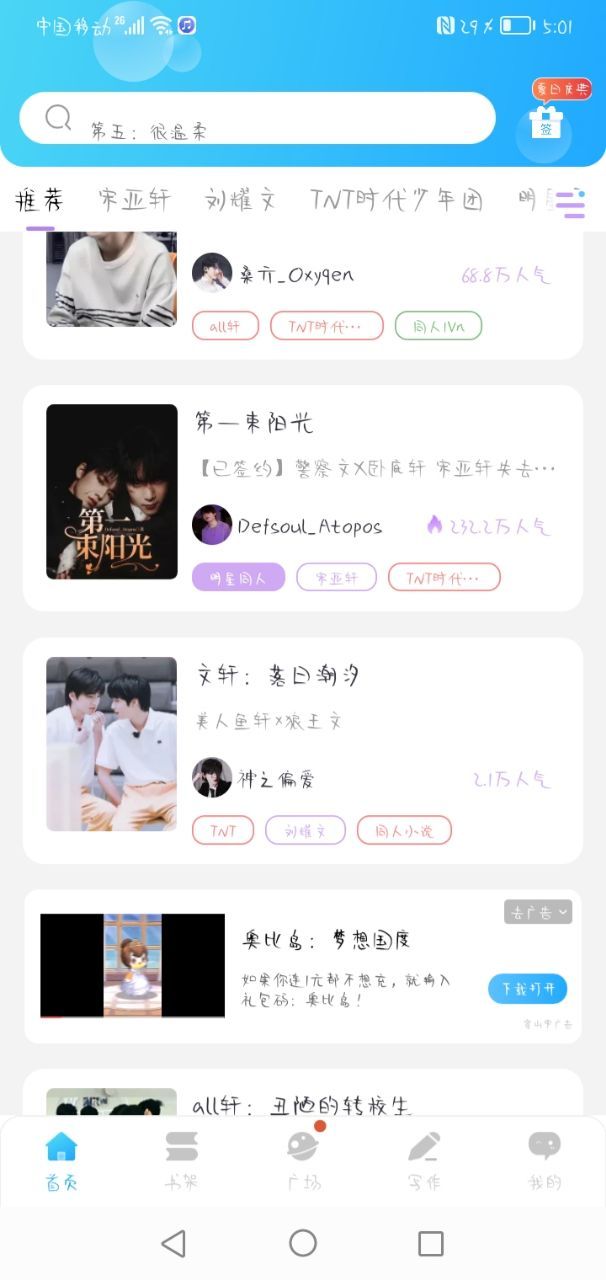The height and width of the screenshot is (1280, 606).
Task: View author Defsoul_Atopos's avatar
Action: pyautogui.click(x=212, y=525)
